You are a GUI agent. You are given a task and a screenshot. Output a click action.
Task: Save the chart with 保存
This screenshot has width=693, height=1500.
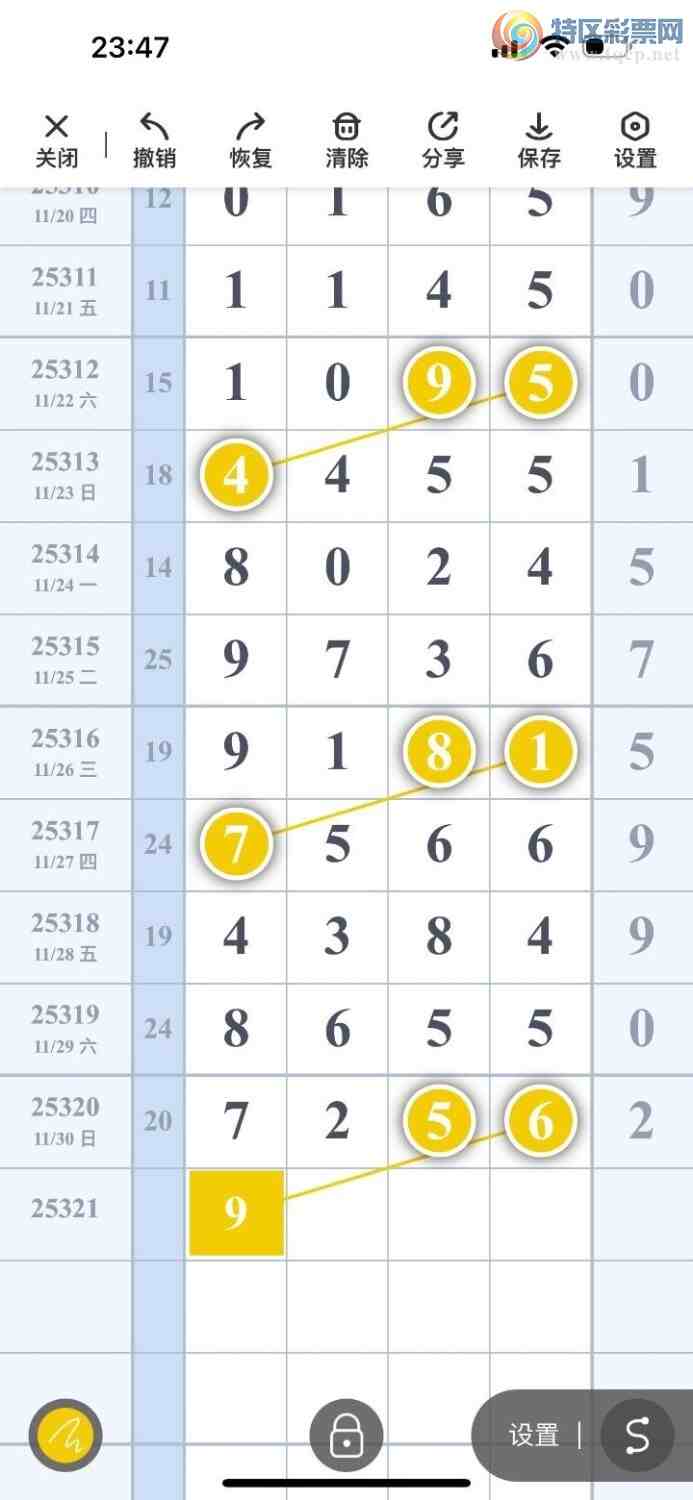[539, 141]
